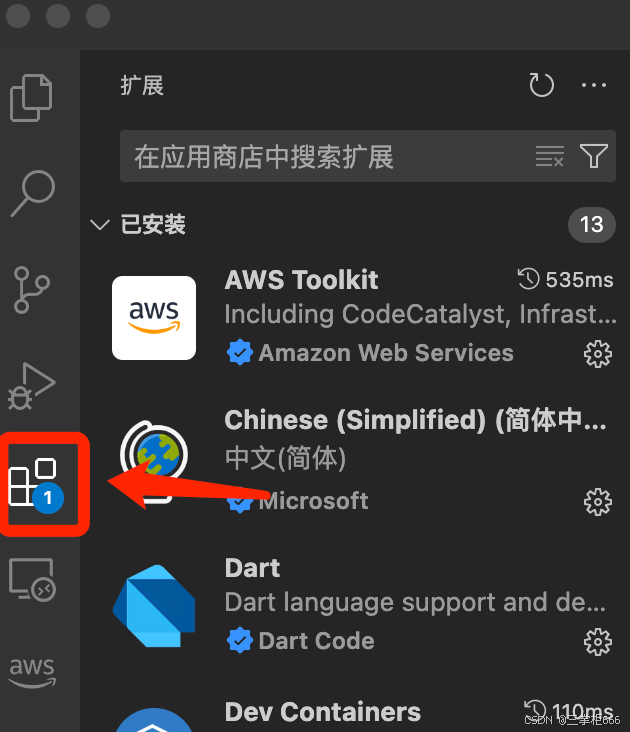Open the Run and Debug view
Screen dimensions: 630x732
coord(33,386)
